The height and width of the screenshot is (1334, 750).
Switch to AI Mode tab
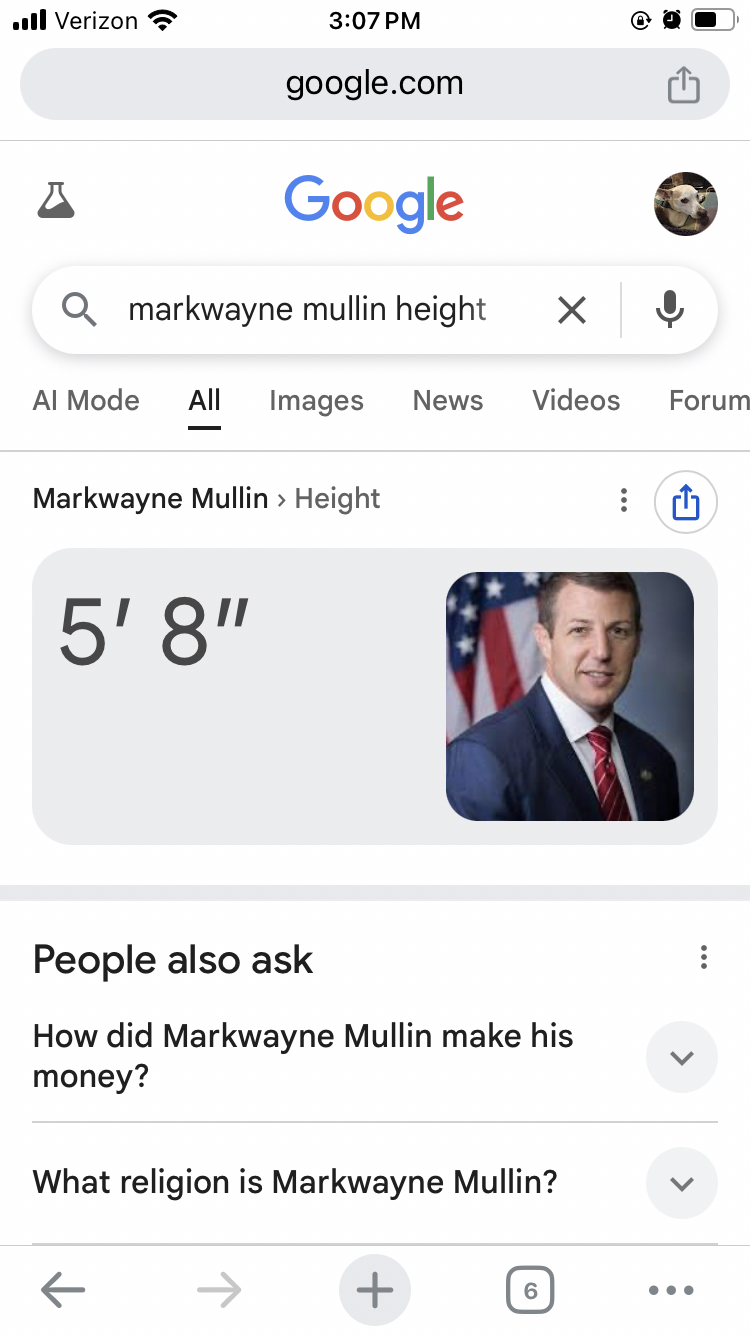click(x=86, y=401)
